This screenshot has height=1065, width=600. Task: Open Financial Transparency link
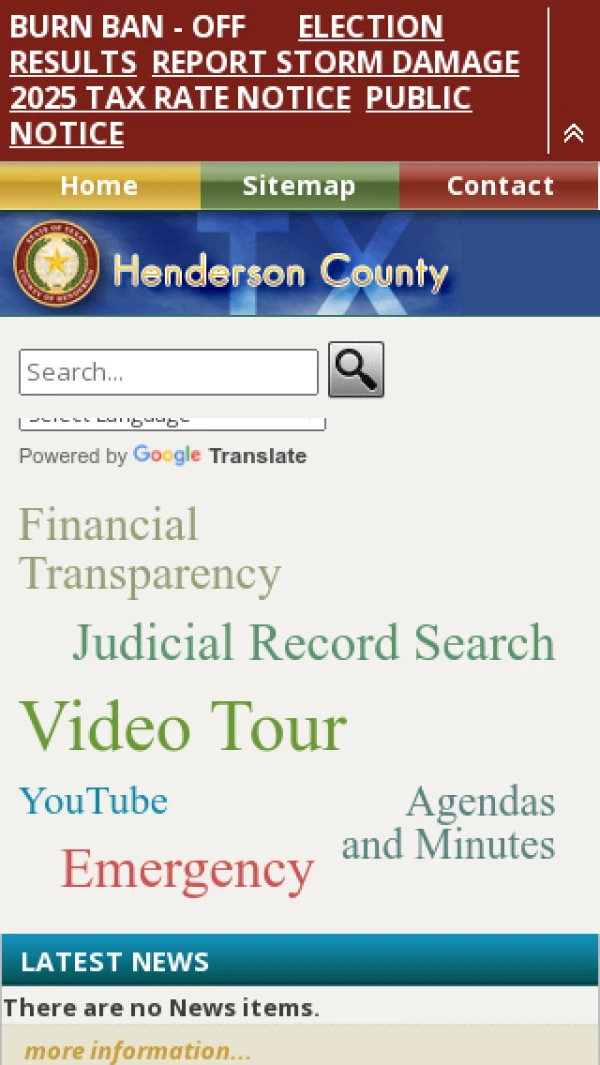tap(149, 550)
